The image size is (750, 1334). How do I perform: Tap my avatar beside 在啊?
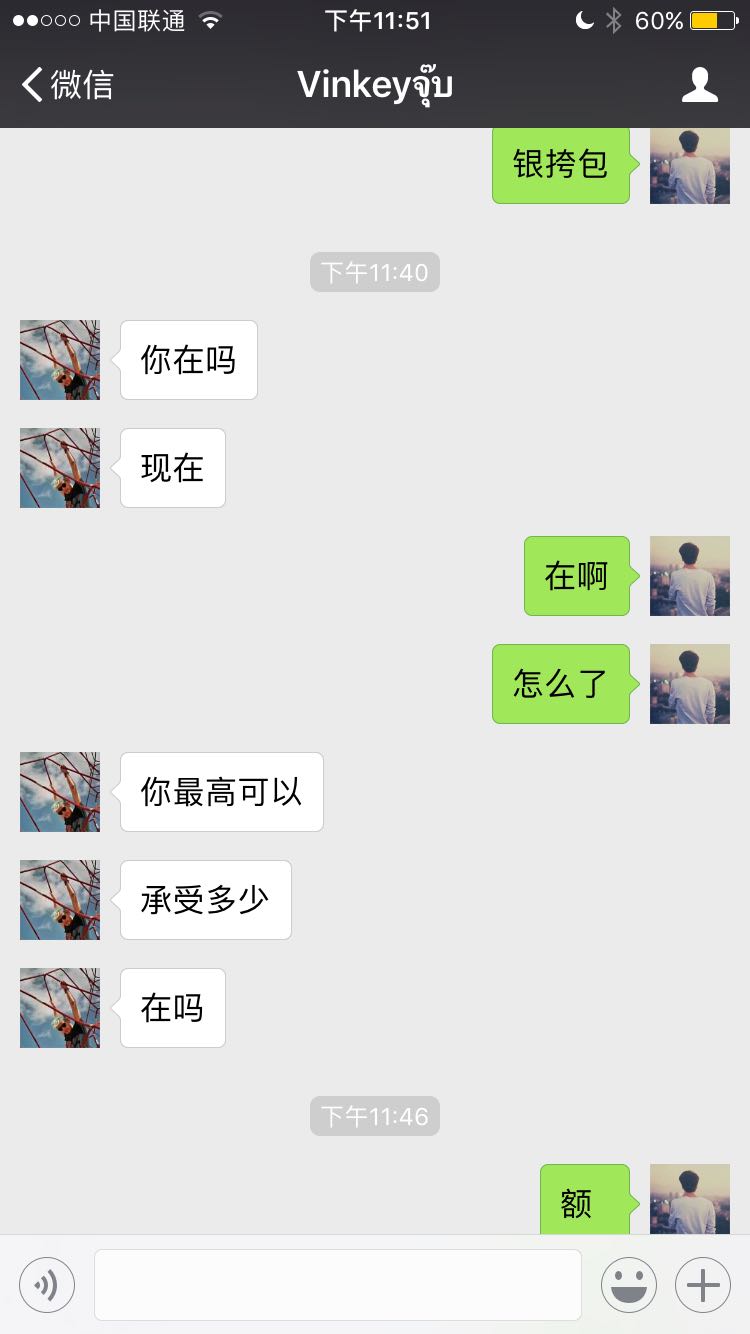689,576
